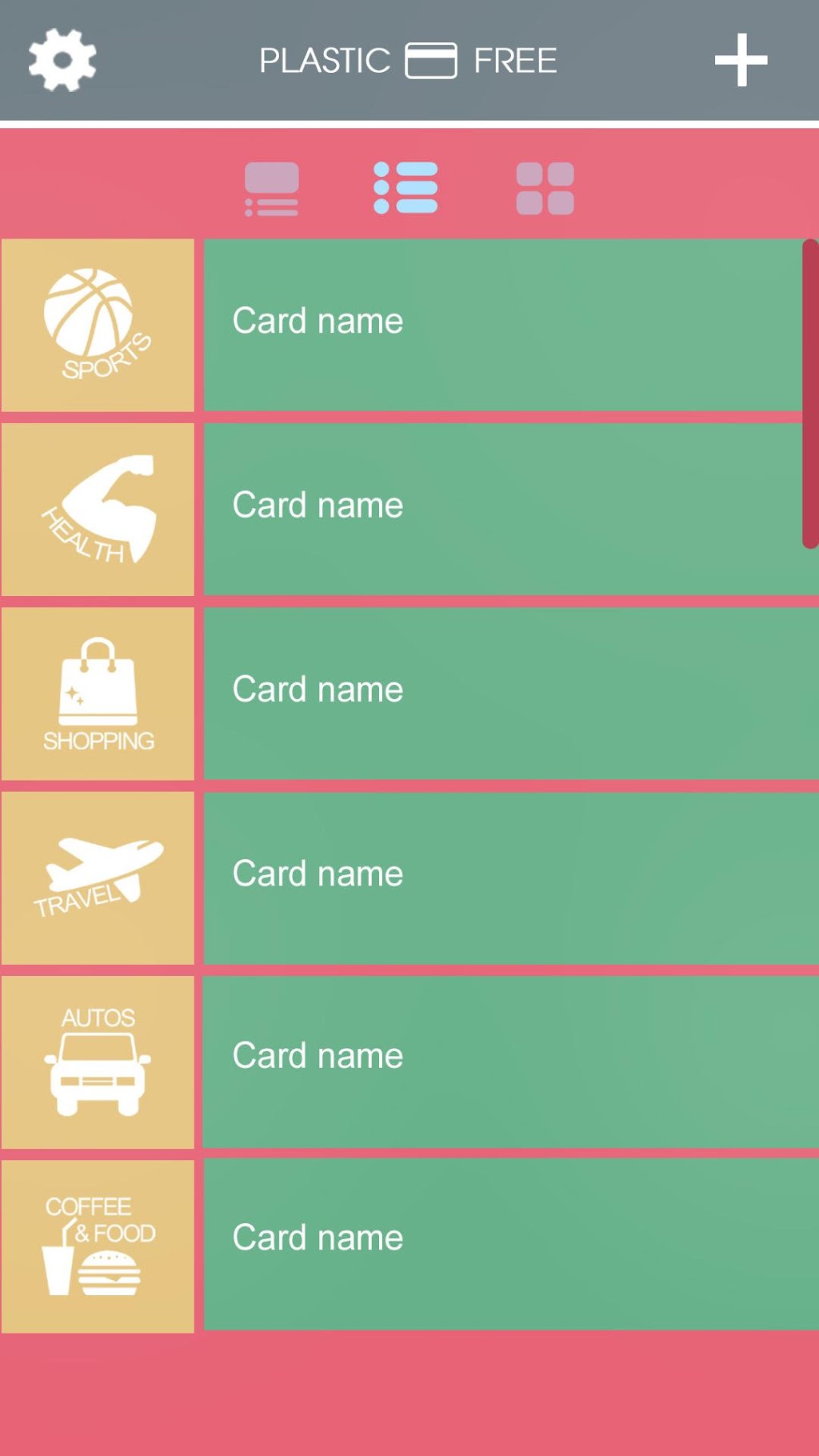The image size is (819, 1456).
Task: Select the list view layout
Action: pyautogui.click(x=406, y=189)
